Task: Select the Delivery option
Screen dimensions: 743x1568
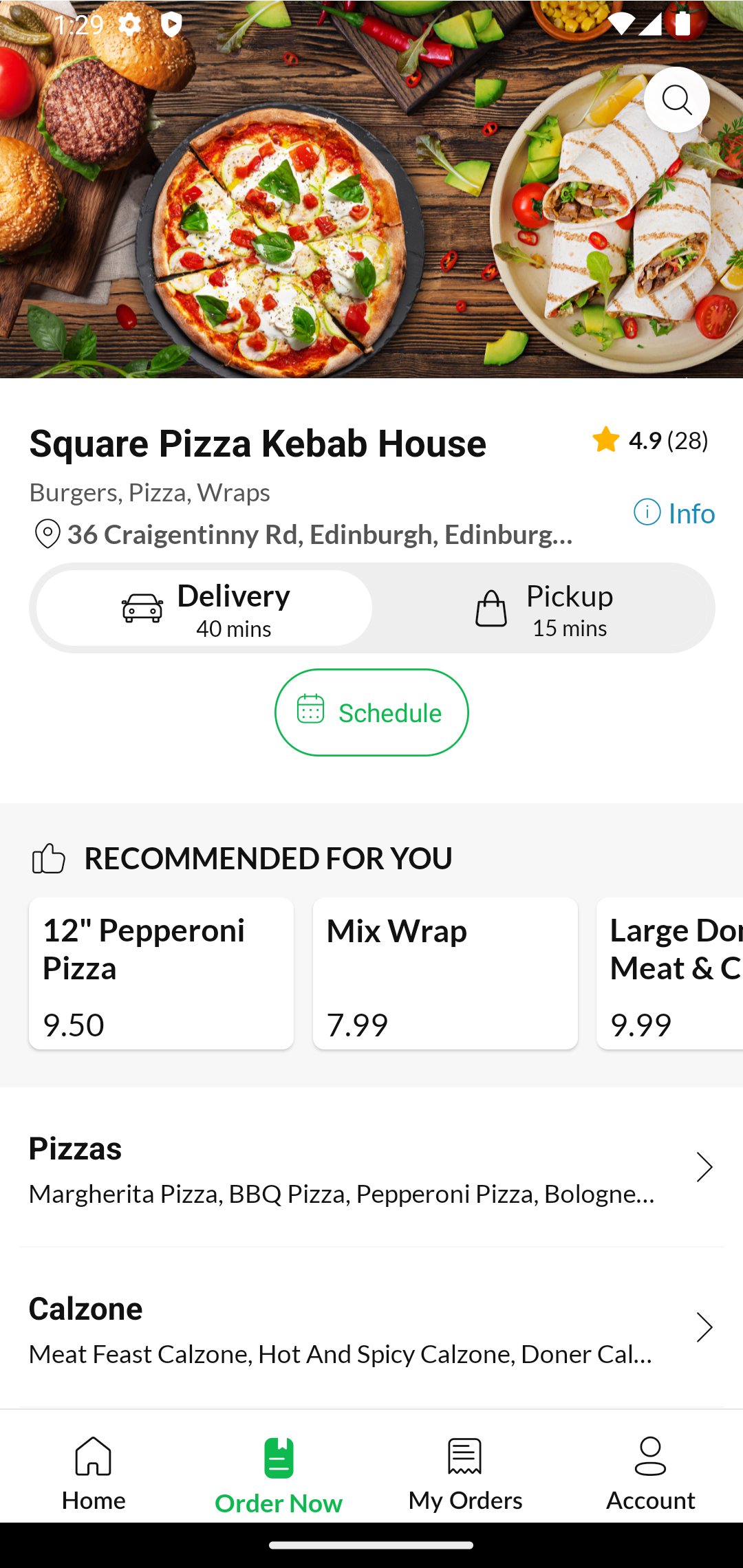Action: tap(204, 609)
